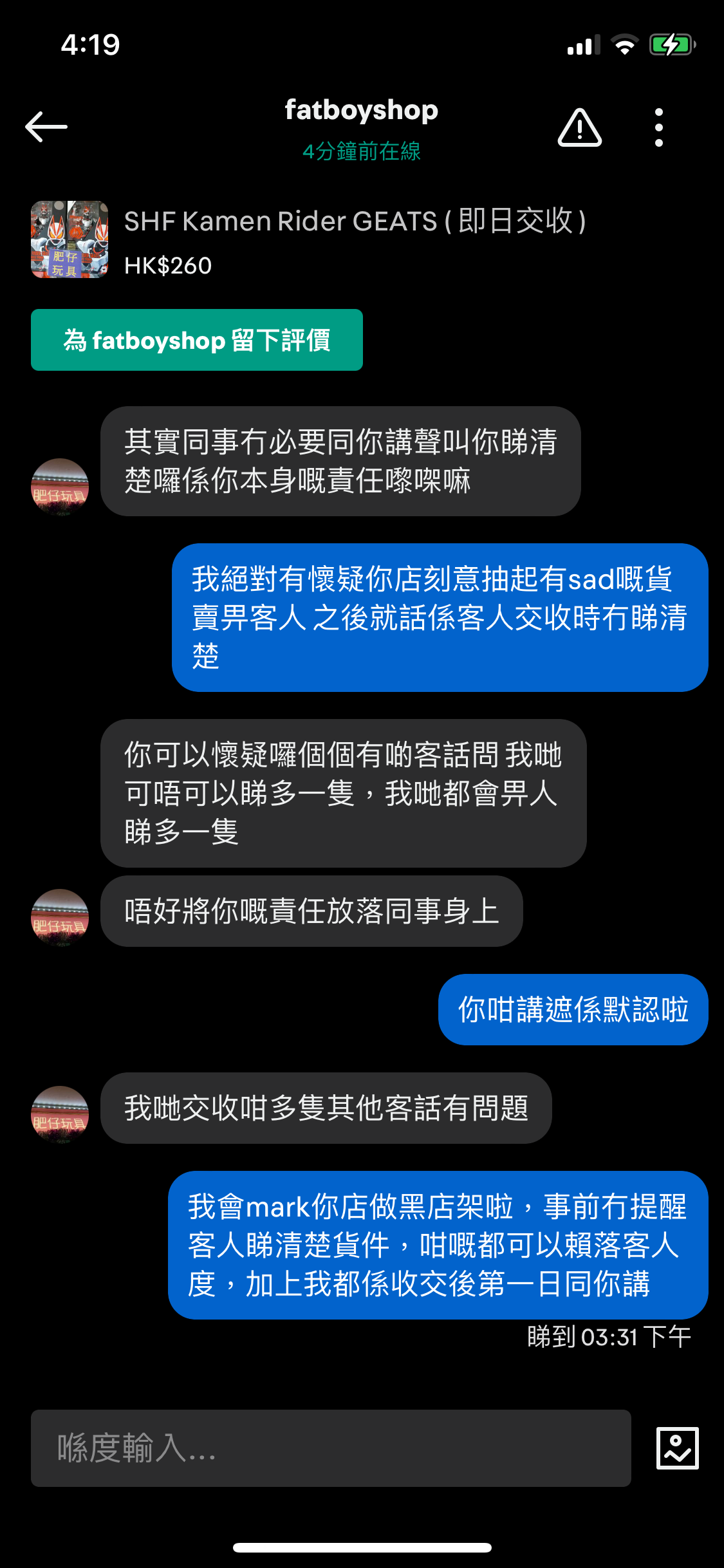Attach an image with the picture icon
Viewport: 724px width, 1568px height.
[x=677, y=1448]
